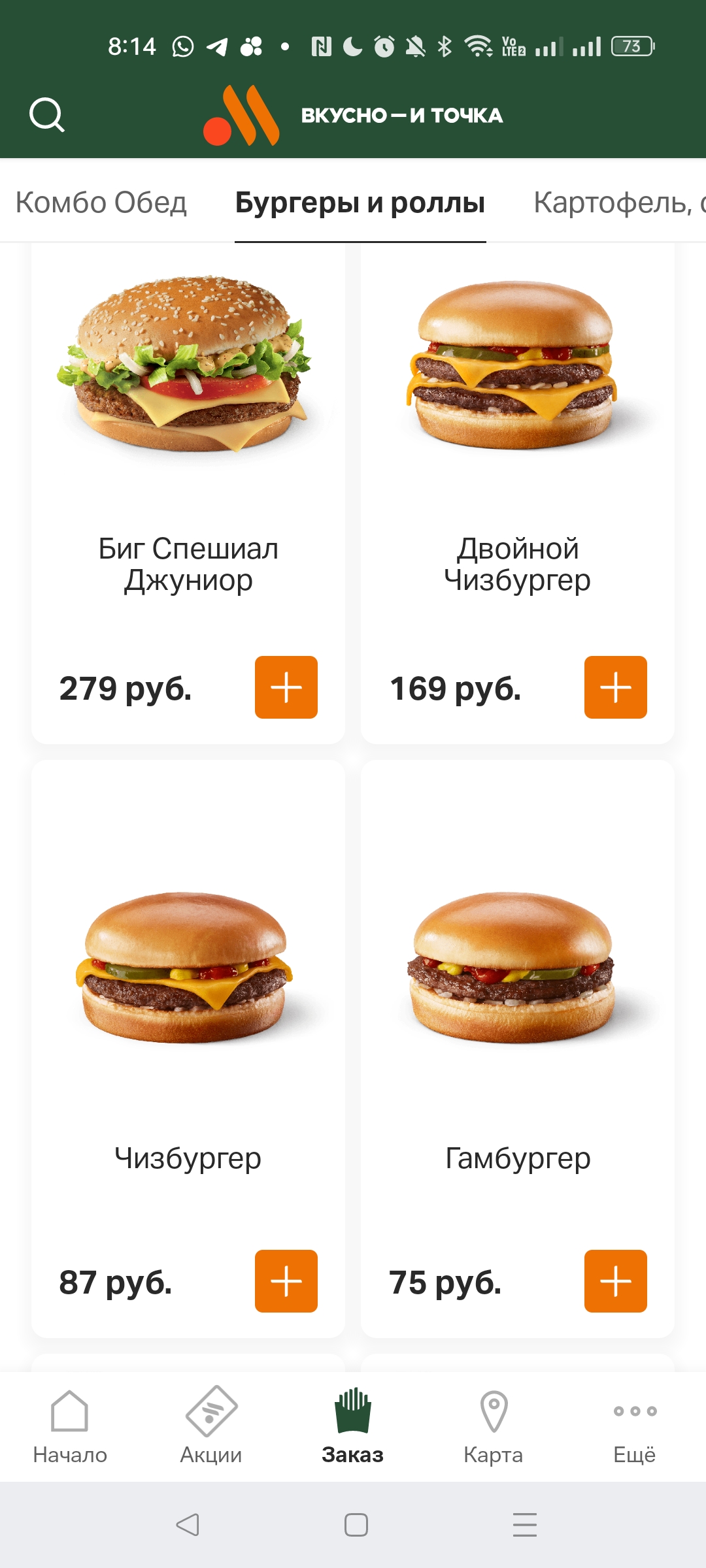Add Гамбургер to the order

point(615,1281)
